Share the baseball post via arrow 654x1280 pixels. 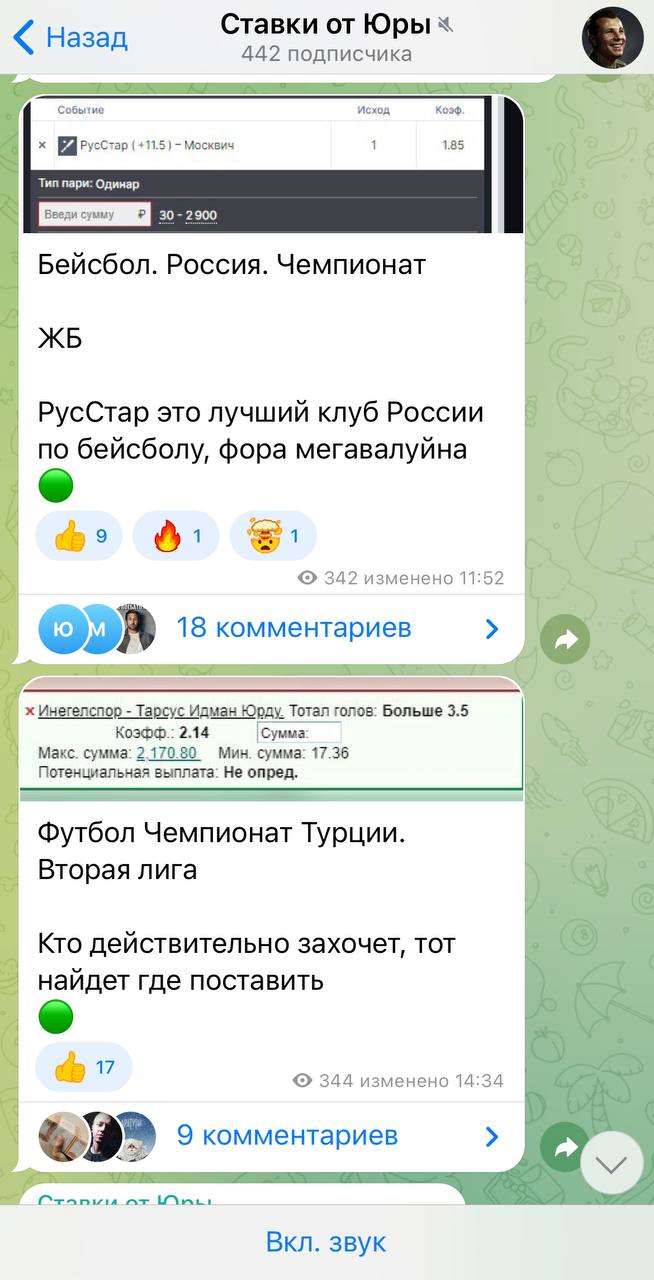(566, 640)
